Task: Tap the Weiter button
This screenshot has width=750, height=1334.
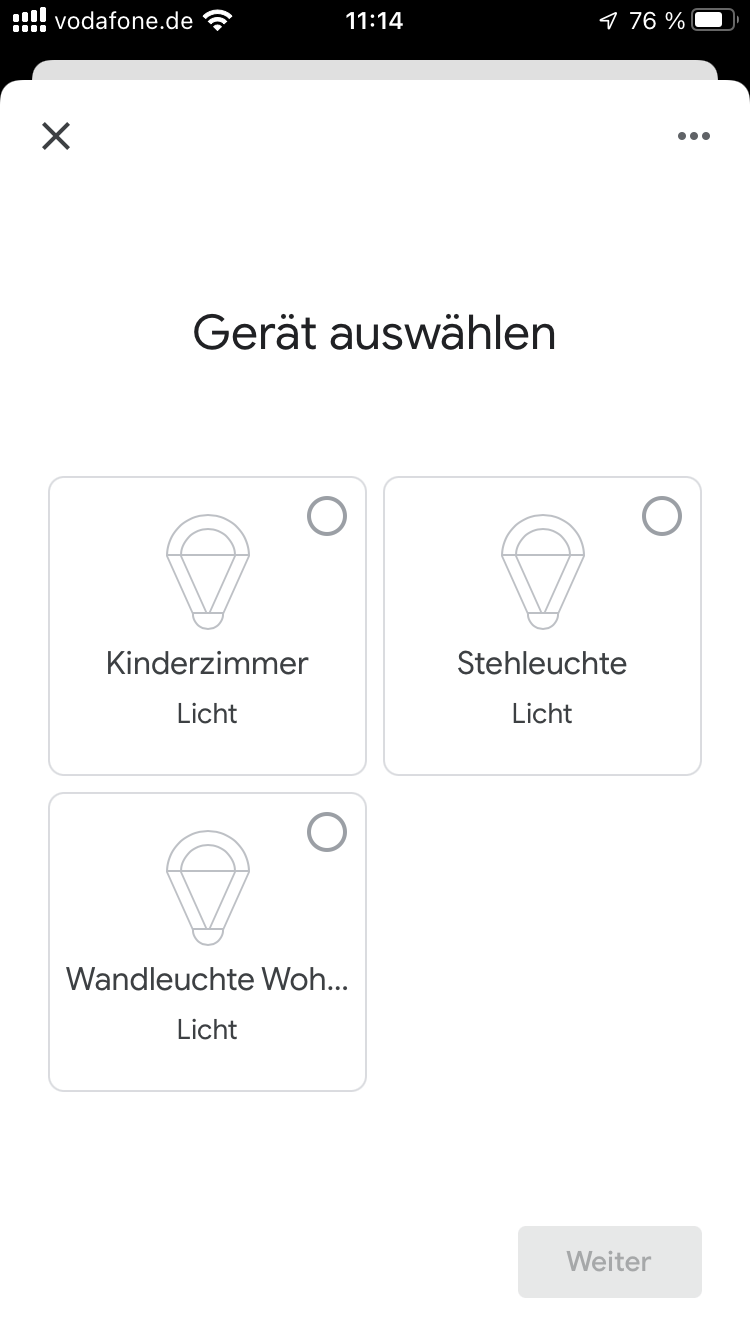Action: [x=609, y=1261]
